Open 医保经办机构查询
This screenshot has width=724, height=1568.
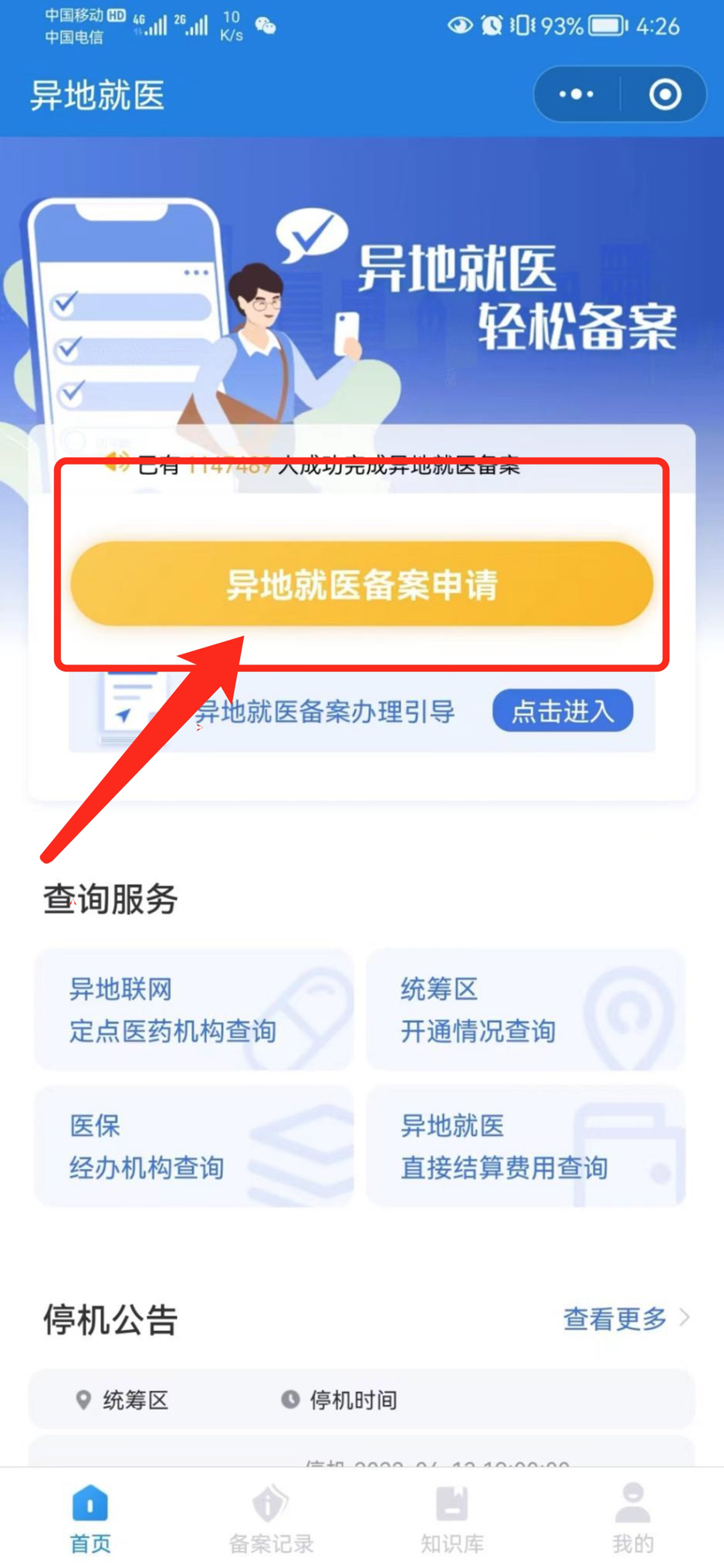coord(194,1146)
